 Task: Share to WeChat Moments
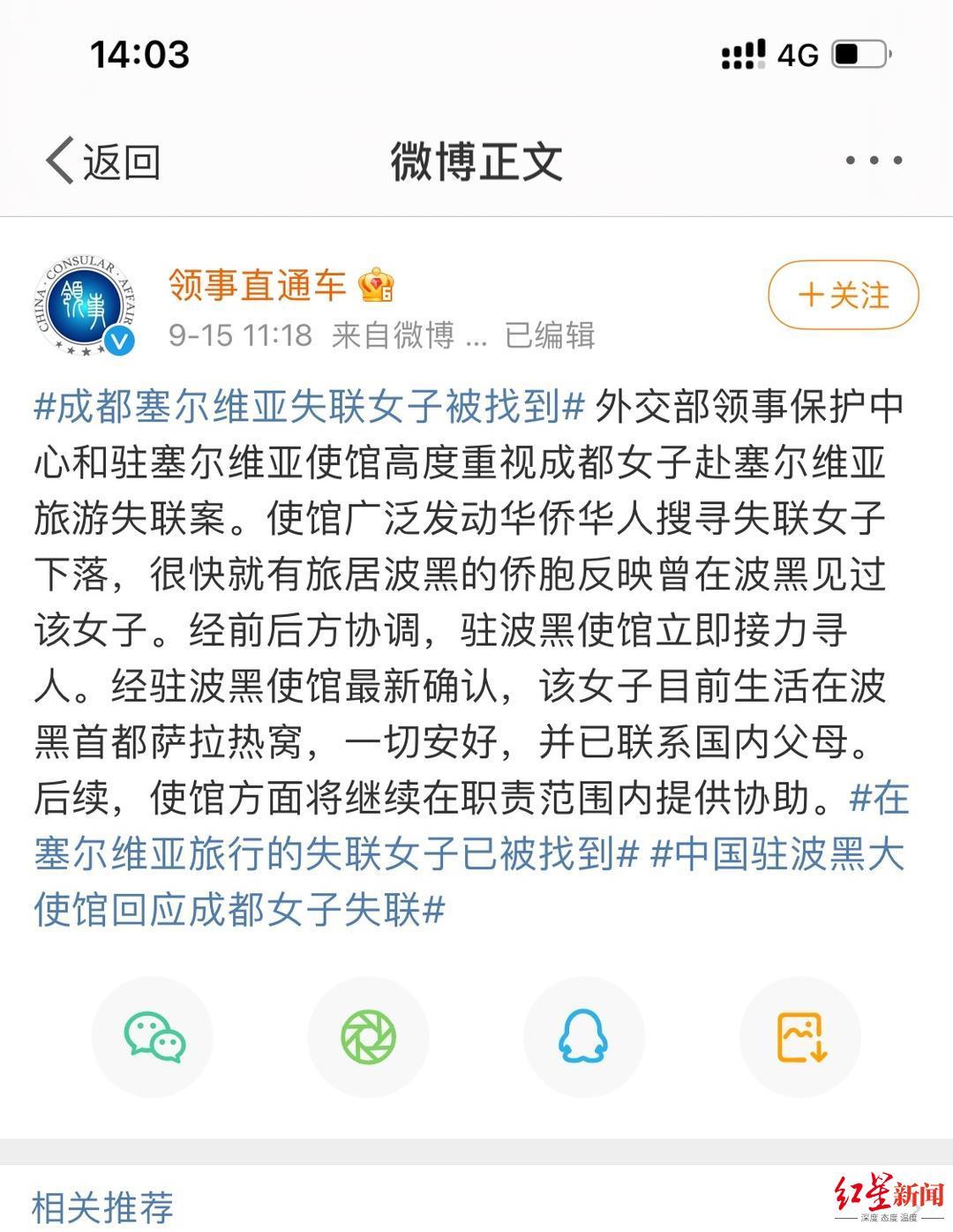click(x=369, y=1036)
